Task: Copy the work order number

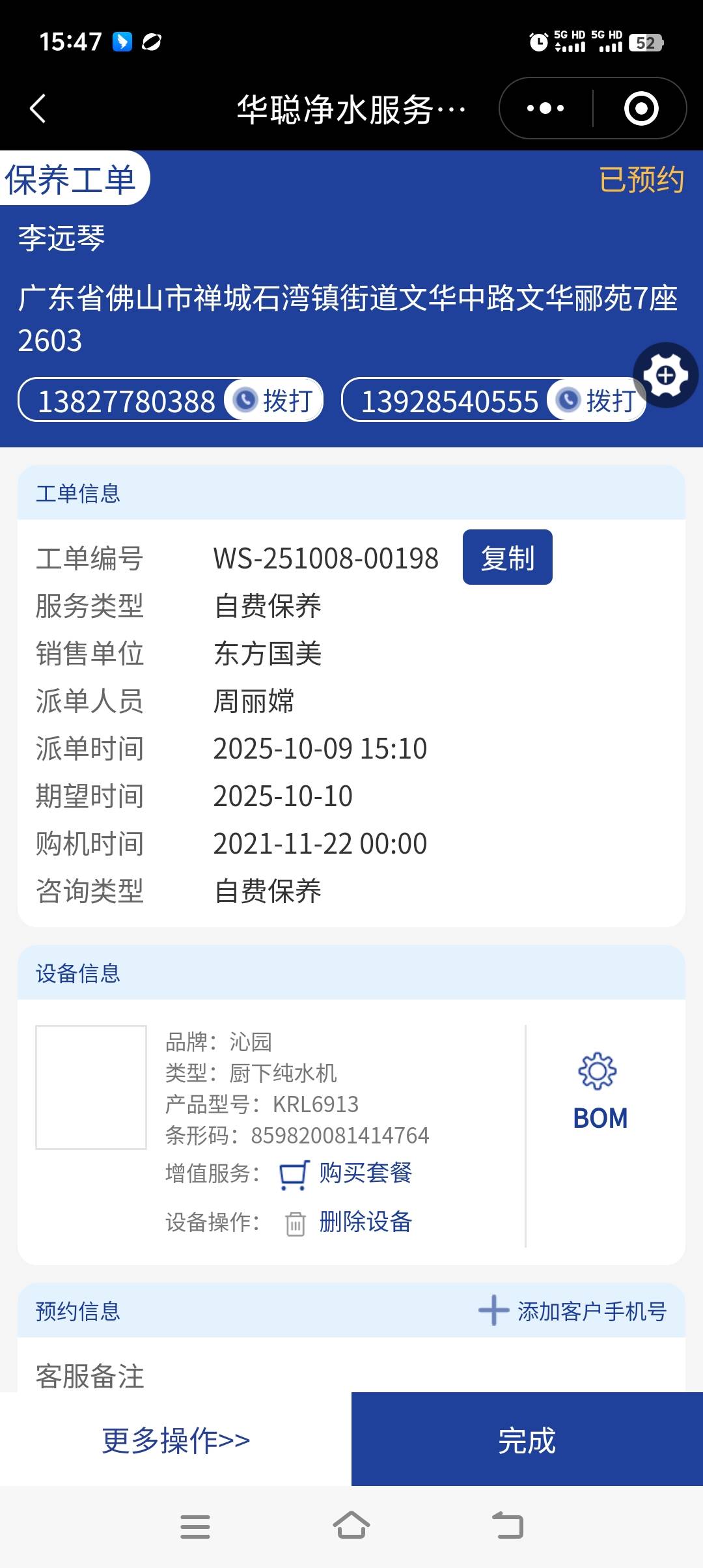Action: point(507,557)
